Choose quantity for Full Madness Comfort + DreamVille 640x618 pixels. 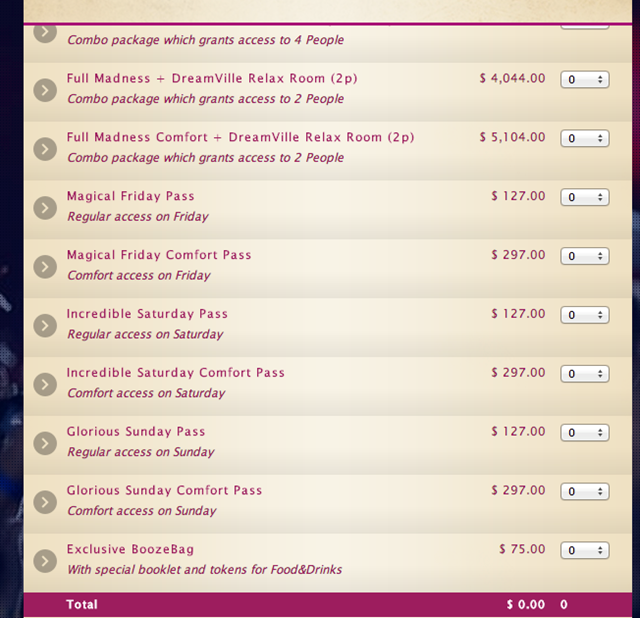click(584, 139)
